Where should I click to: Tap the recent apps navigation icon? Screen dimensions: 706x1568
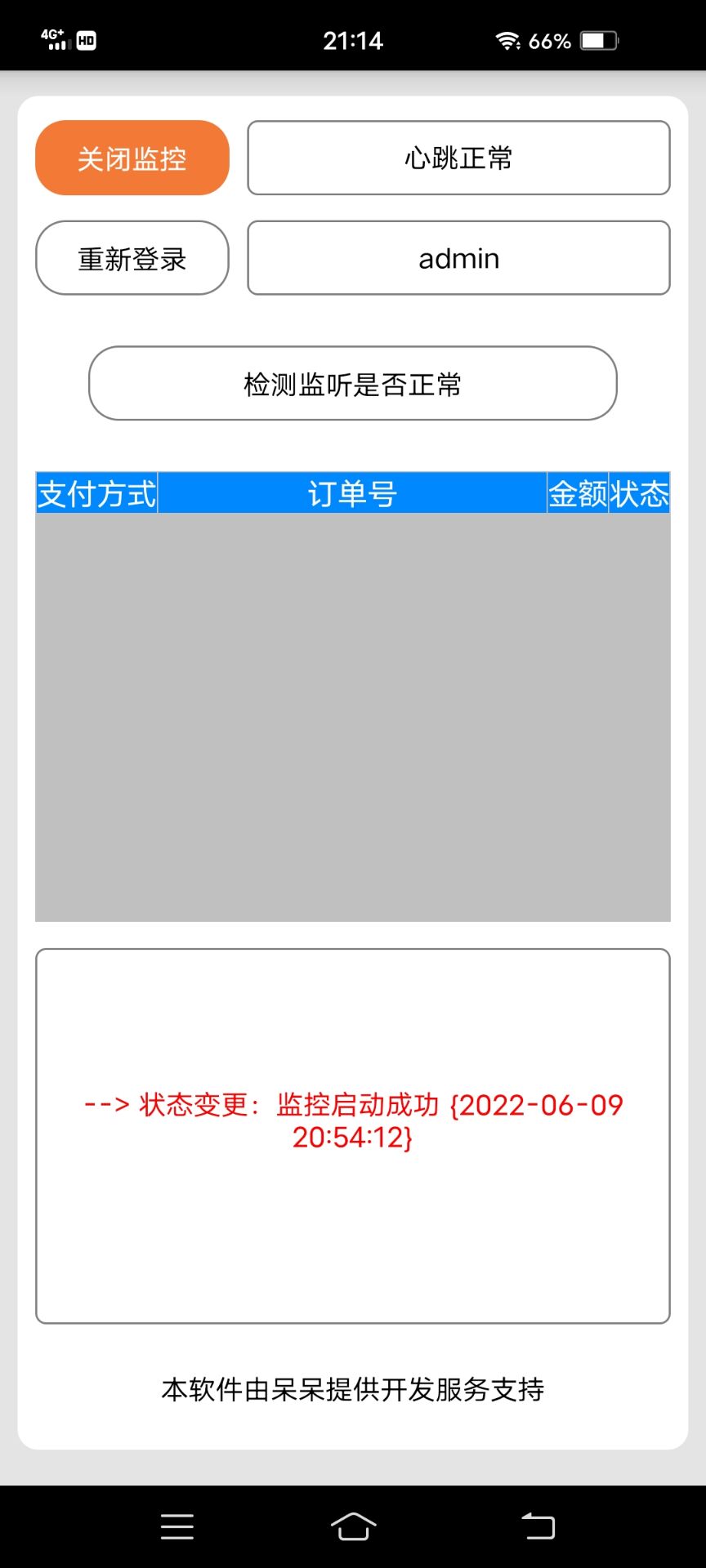click(176, 1526)
